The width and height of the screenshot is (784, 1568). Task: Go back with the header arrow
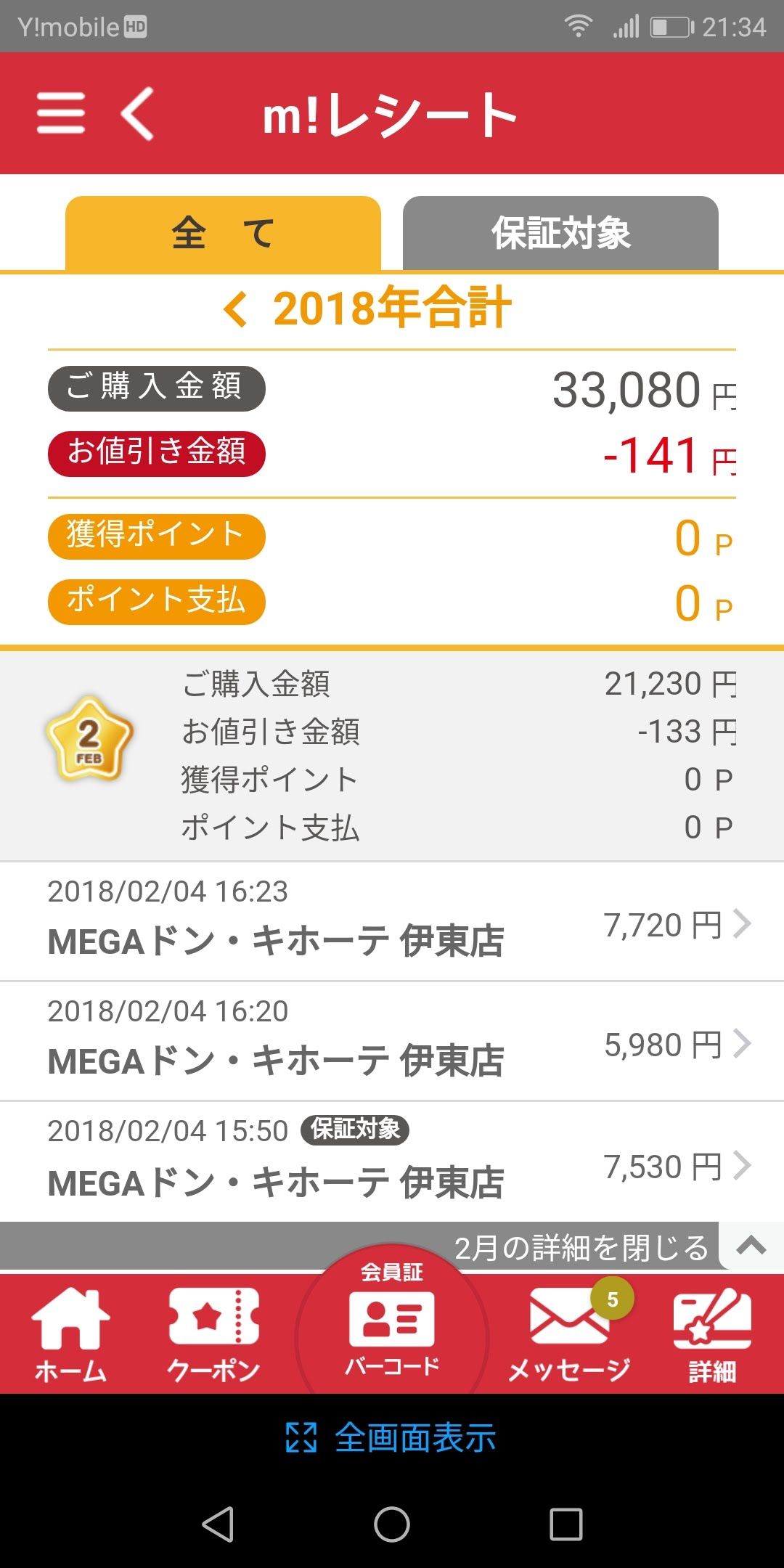pyautogui.click(x=137, y=113)
